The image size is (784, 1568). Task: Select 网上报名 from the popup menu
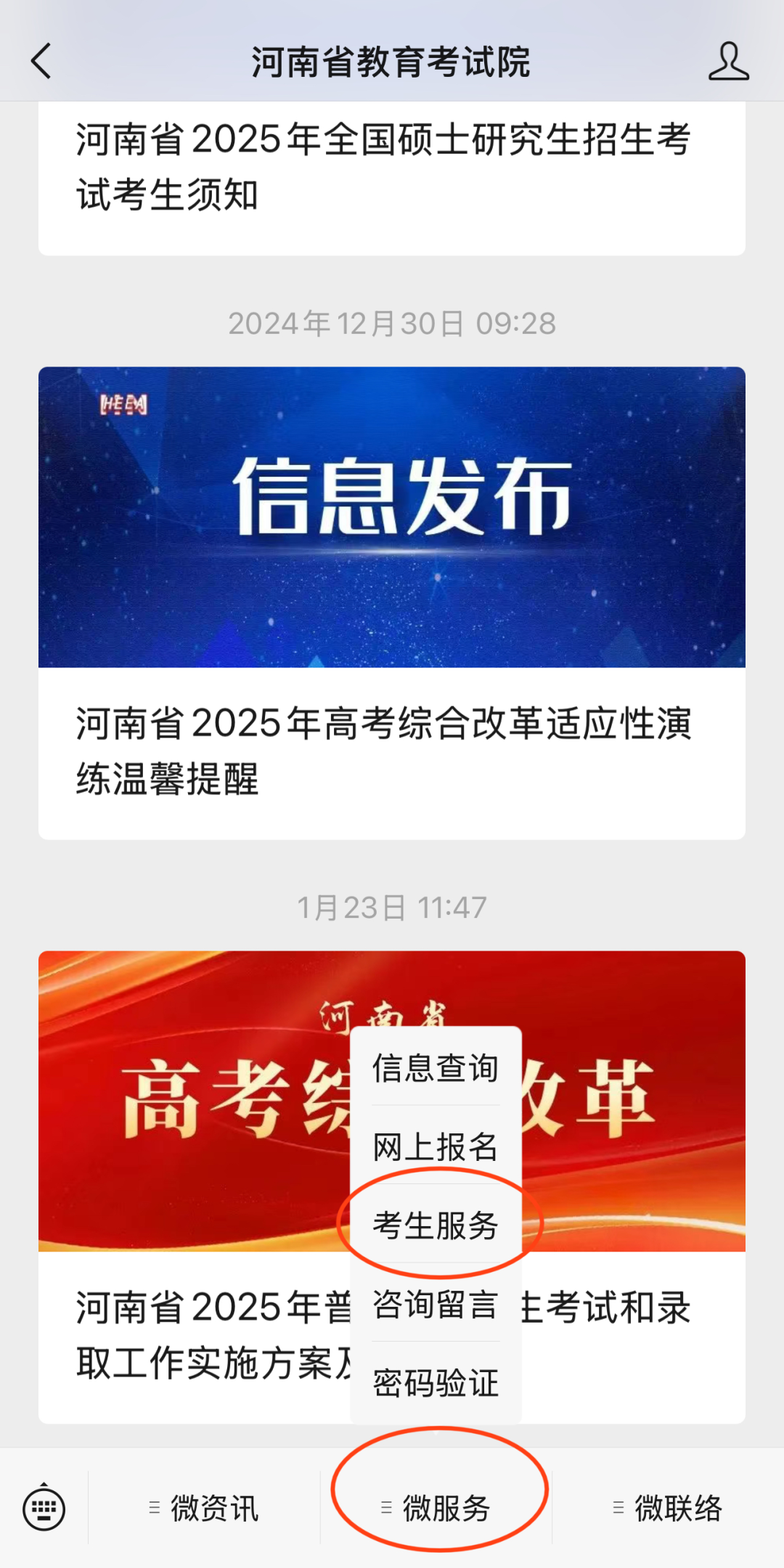click(x=434, y=1146)
